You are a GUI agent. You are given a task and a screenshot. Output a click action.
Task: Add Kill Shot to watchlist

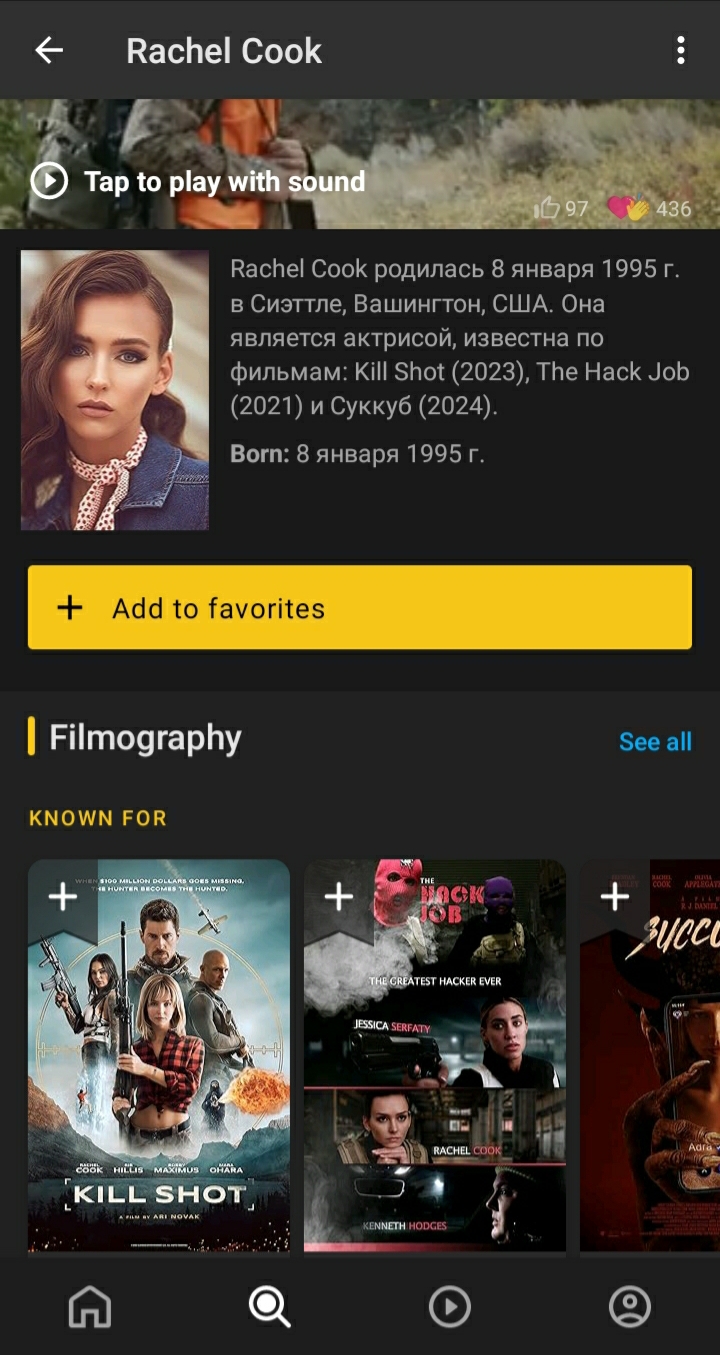point(63,897)
